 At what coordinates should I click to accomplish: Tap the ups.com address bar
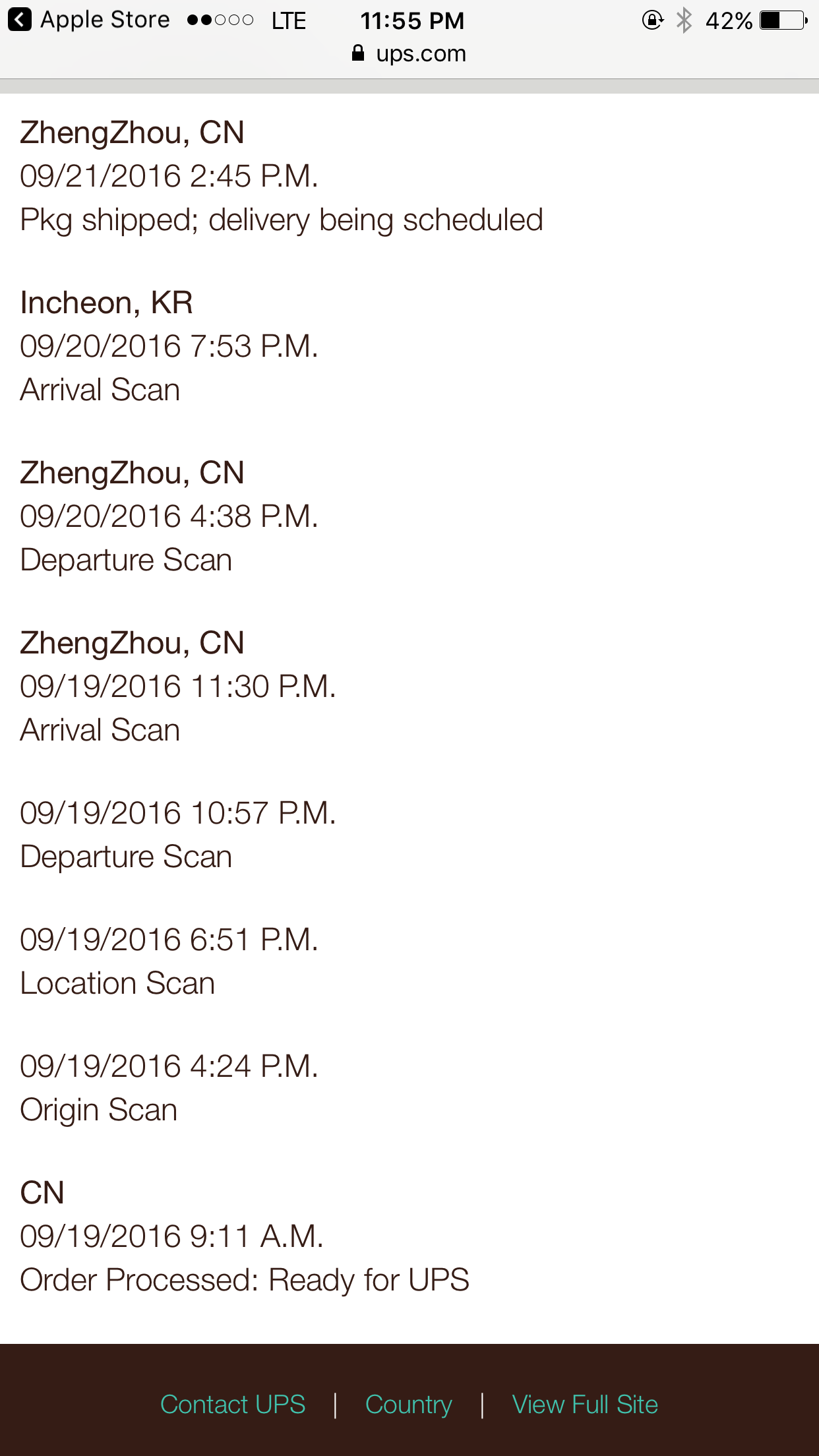point(409,53)
